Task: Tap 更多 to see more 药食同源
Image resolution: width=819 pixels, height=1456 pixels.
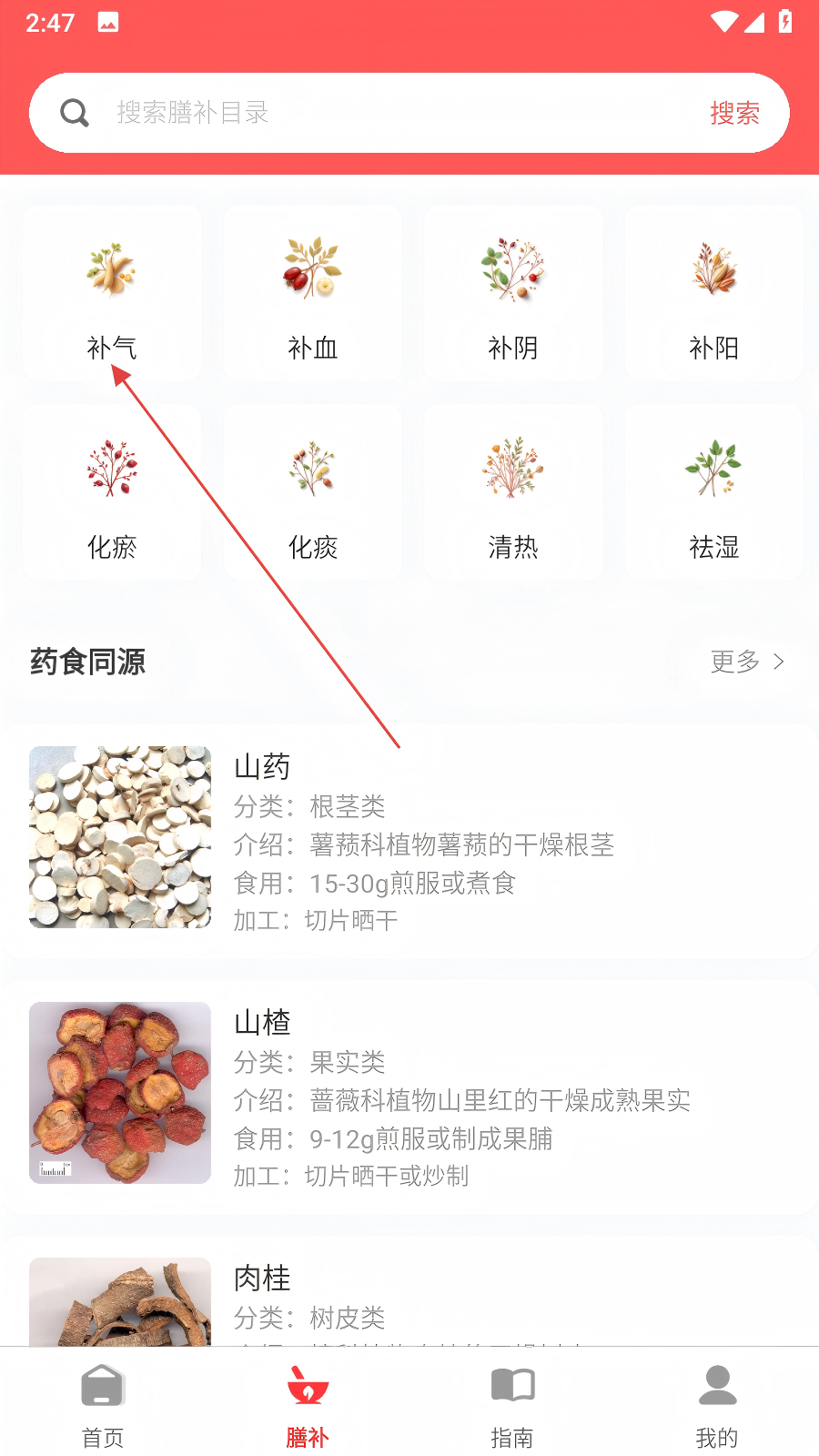Action: [746, 662]
